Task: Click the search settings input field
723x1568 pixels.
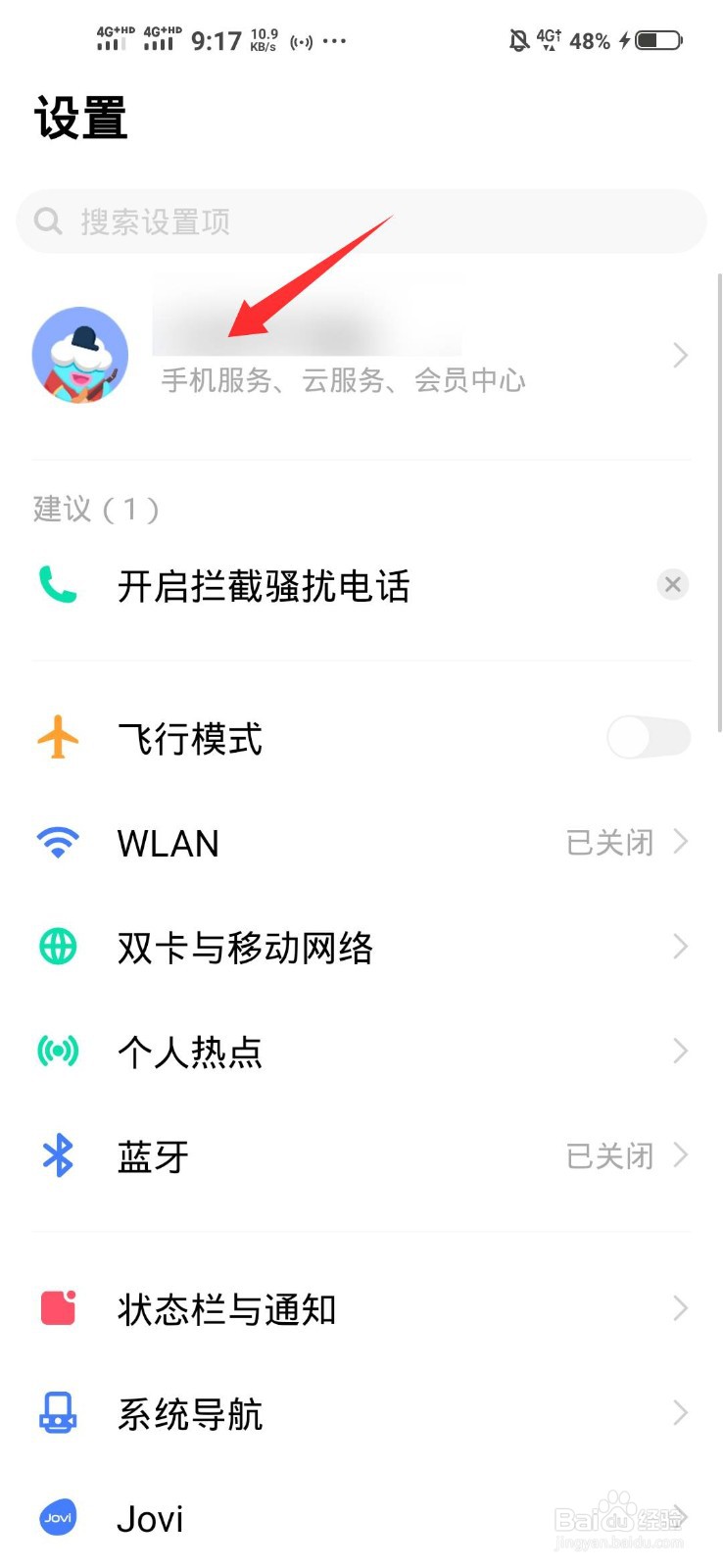Action: (x=362, y=221)
